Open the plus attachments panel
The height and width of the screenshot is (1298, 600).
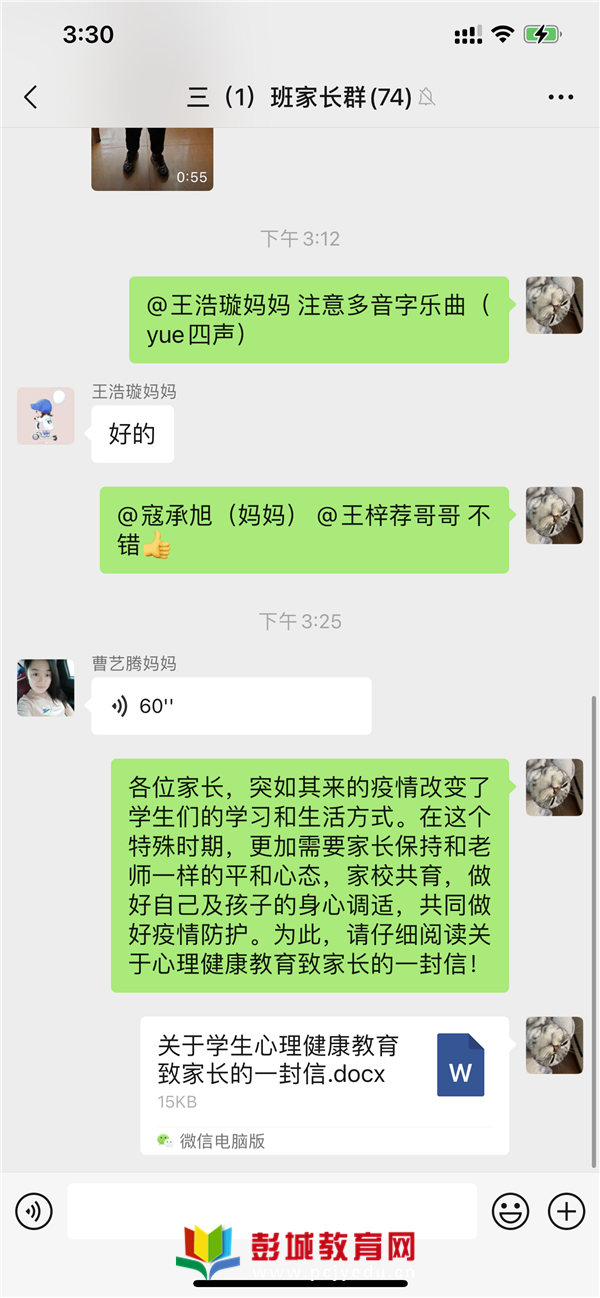[566, 1212]
